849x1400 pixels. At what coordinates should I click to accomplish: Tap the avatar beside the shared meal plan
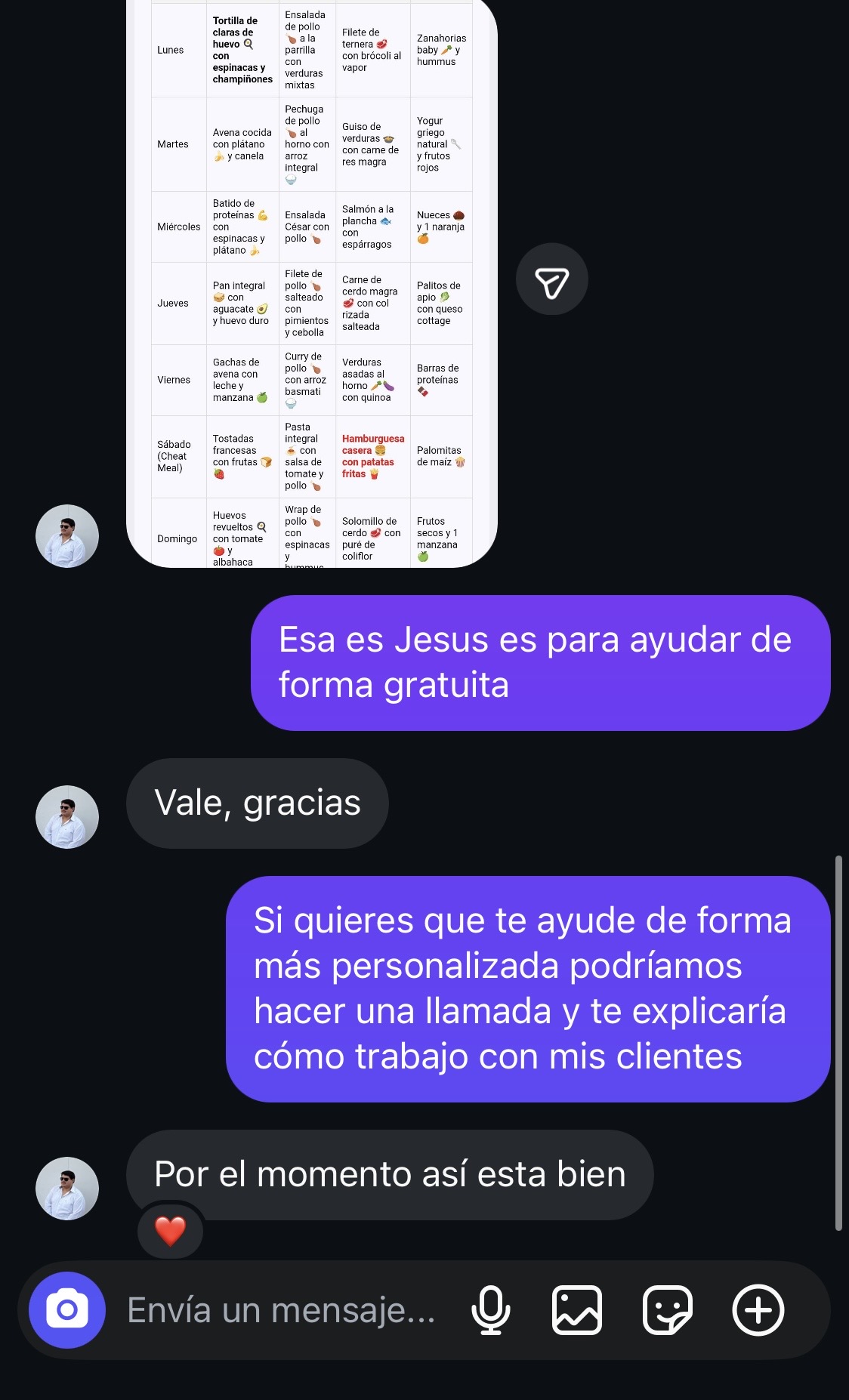67,536
